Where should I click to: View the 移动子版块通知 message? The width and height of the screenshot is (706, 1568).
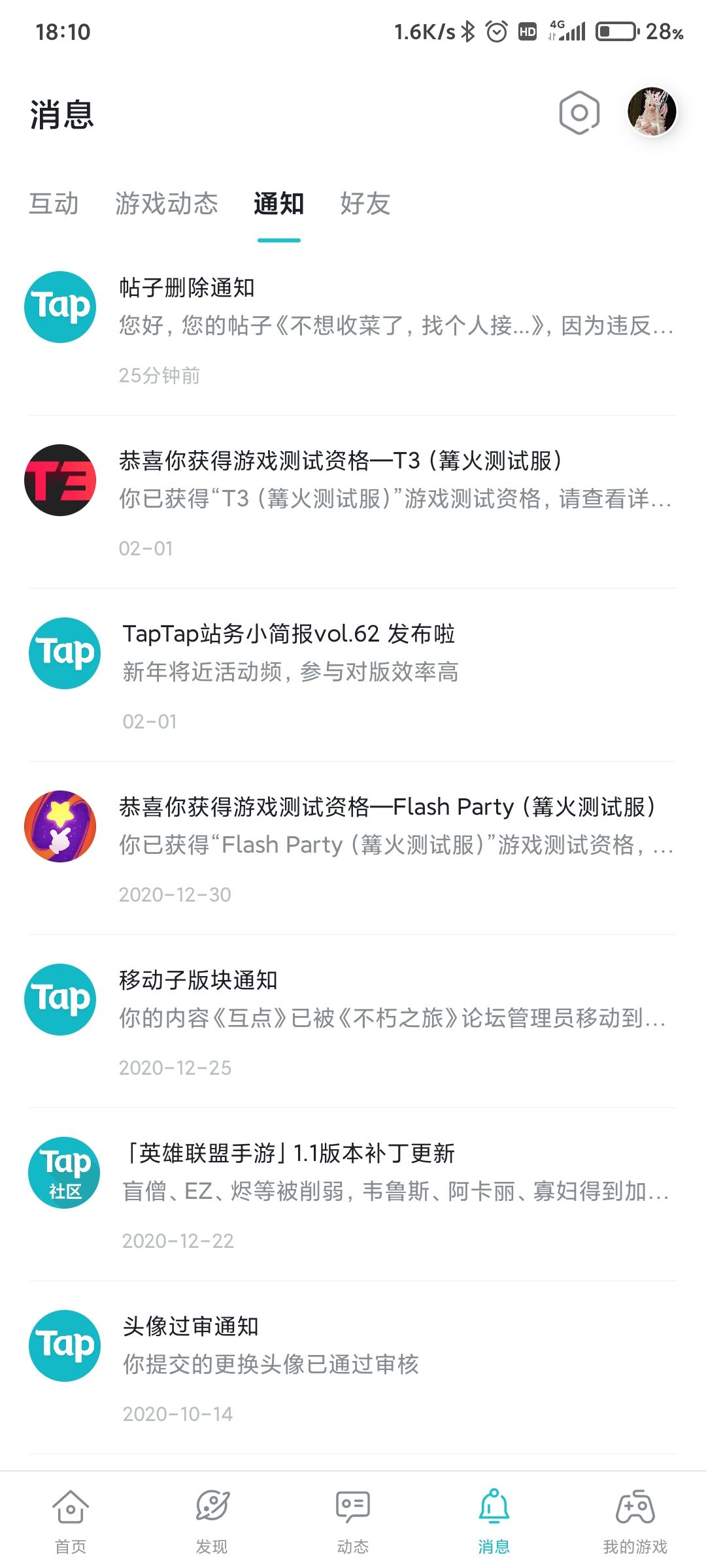click(353, 1022)
